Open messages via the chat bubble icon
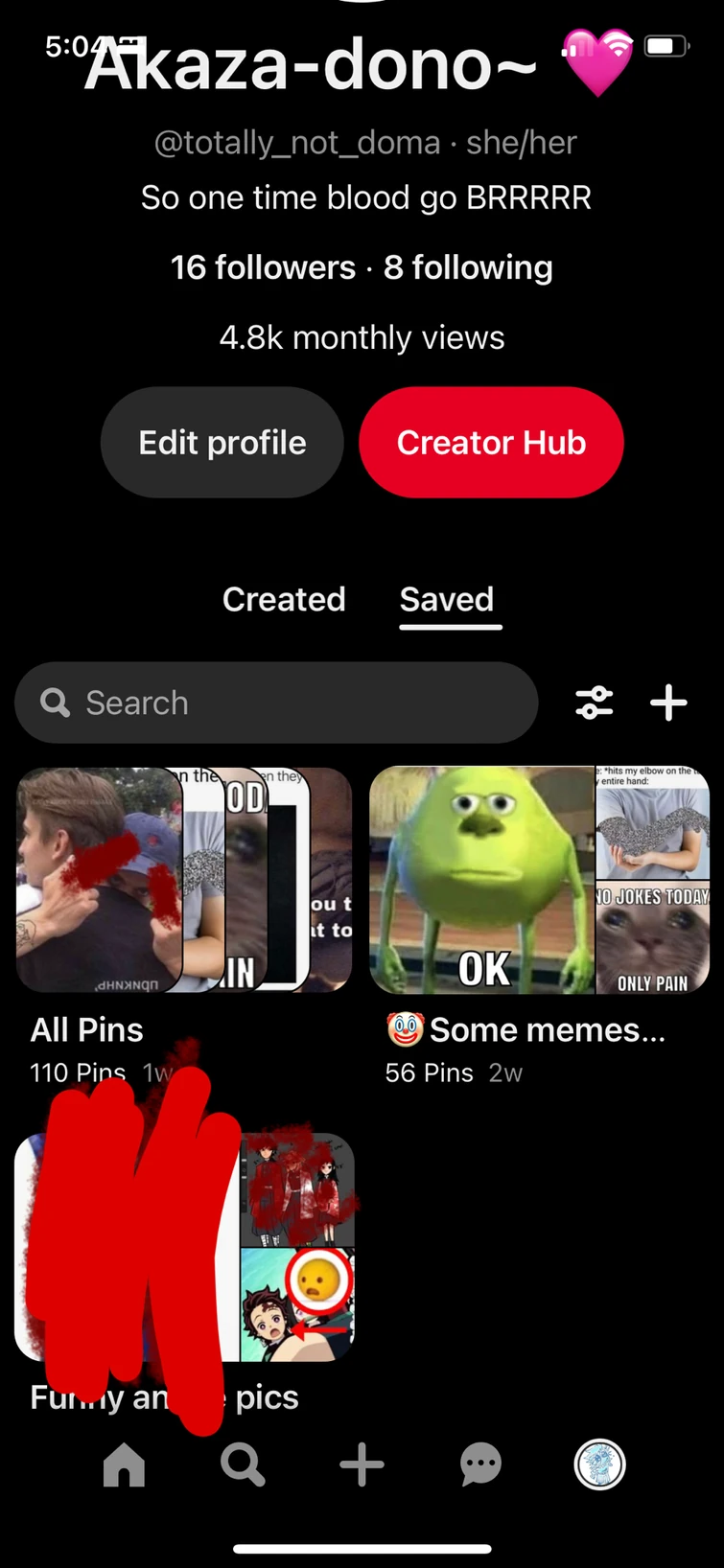 pos(479,1464)
